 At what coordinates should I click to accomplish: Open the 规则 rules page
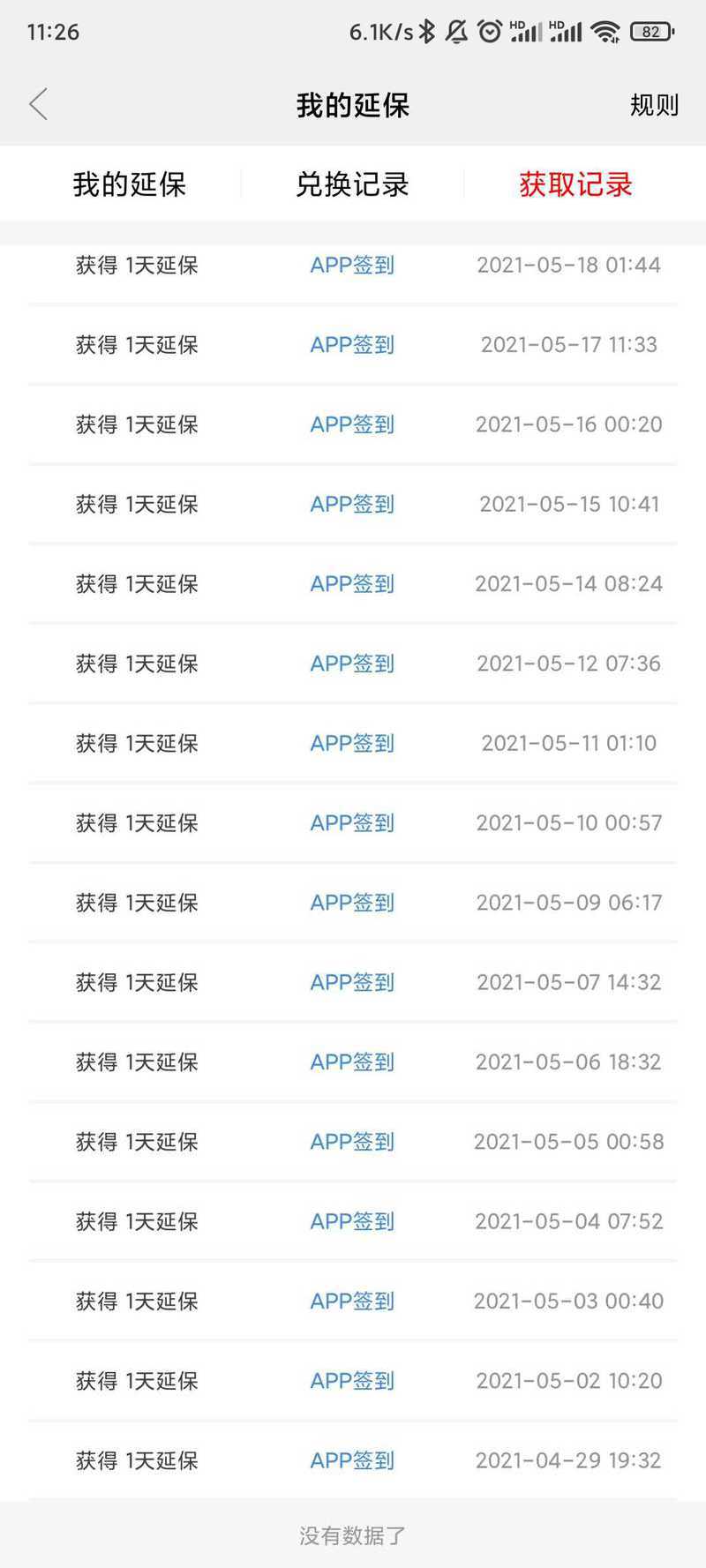pyautogui.click(x=654, y=105)
